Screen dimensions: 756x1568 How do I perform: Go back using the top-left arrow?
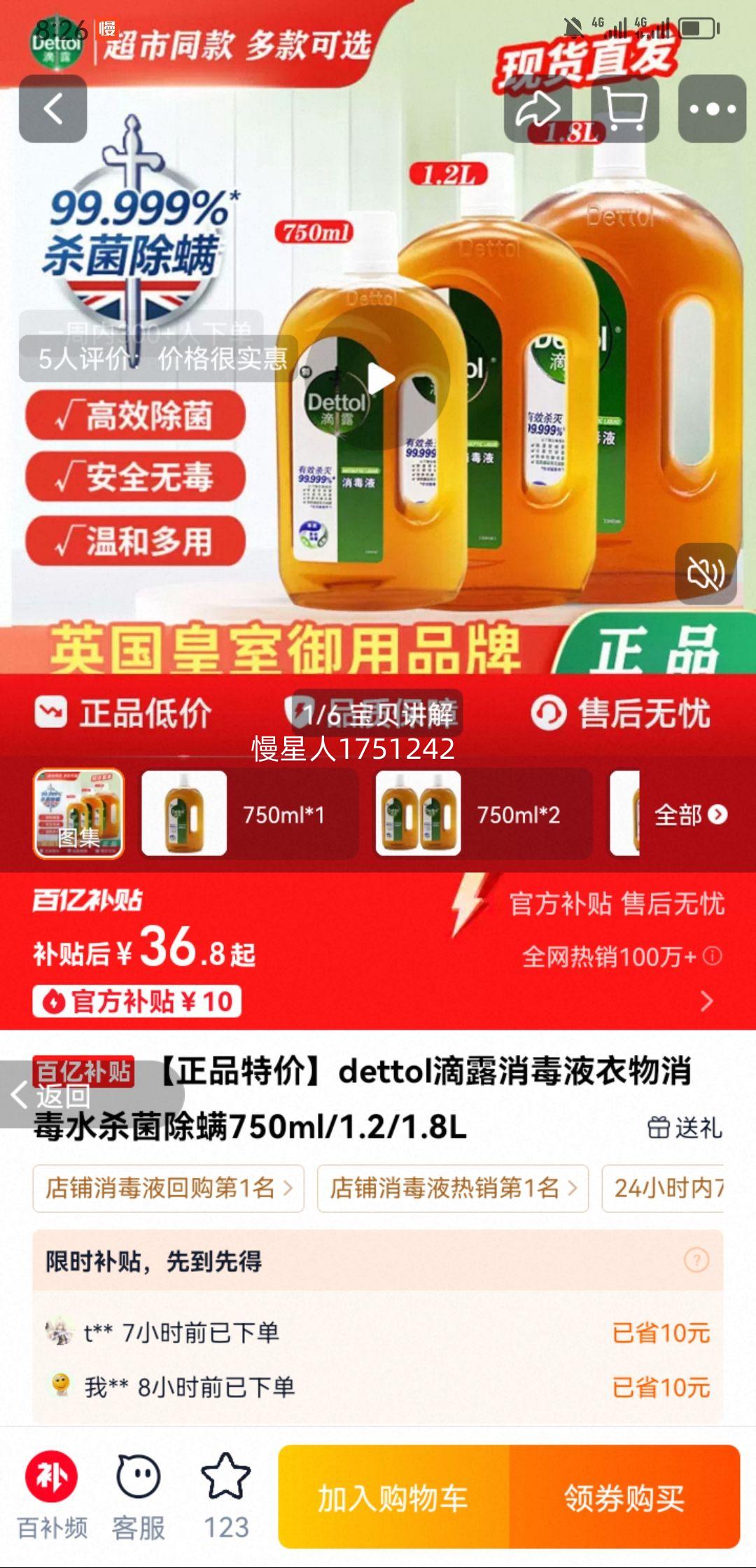click(53, 108)
